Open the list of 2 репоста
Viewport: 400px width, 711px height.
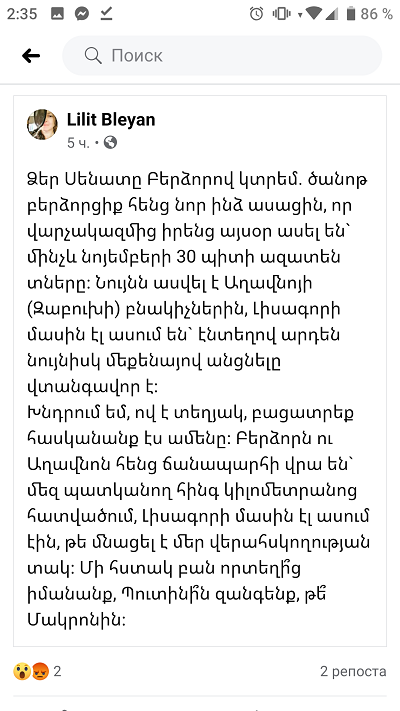click(x=353, y=671)
